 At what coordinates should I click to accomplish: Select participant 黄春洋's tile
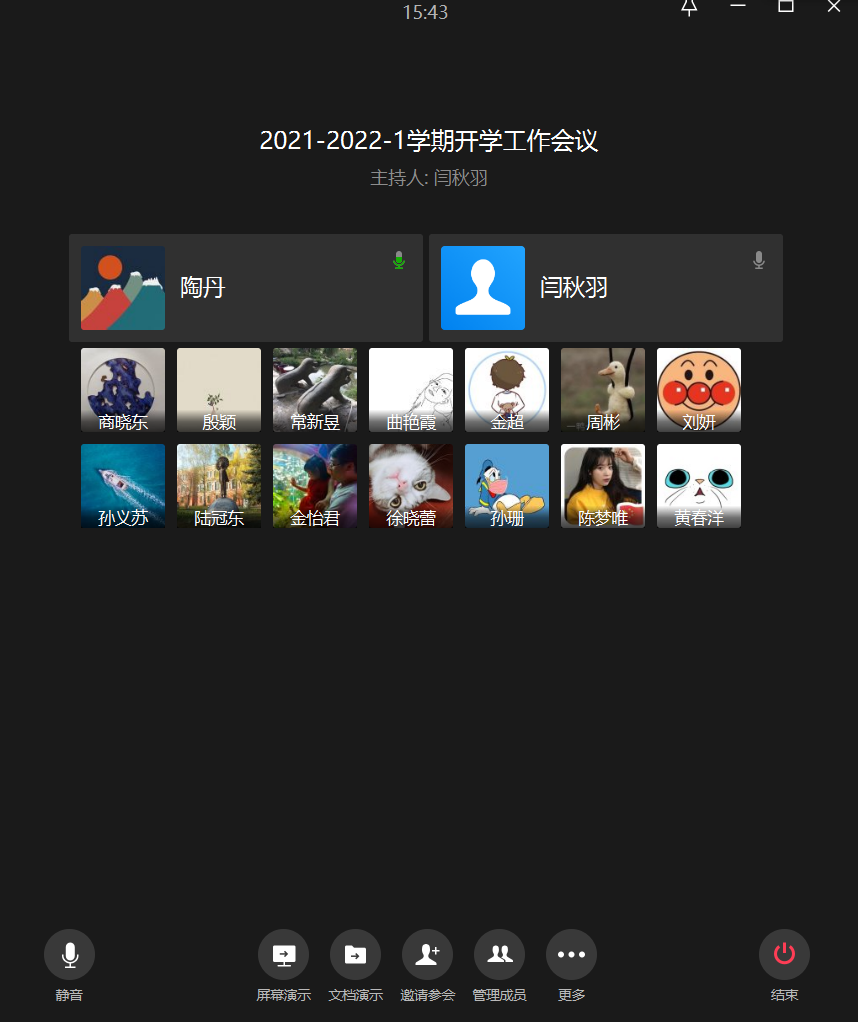[699, 486]
